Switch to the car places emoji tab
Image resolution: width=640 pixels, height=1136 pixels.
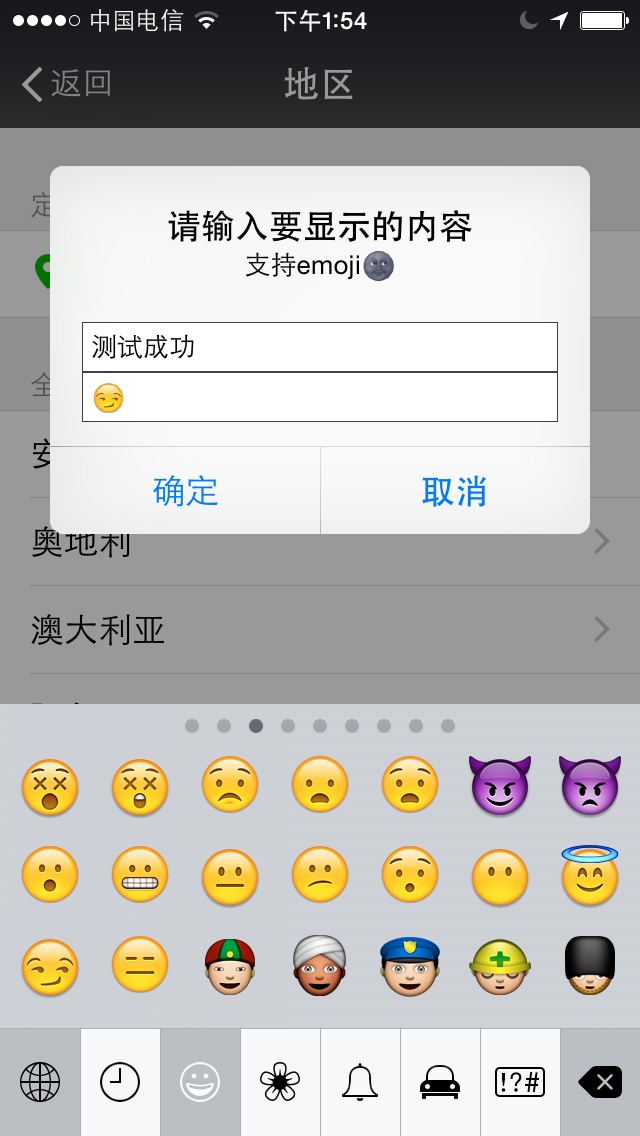pyautogui.click(x=440, y=1082)
